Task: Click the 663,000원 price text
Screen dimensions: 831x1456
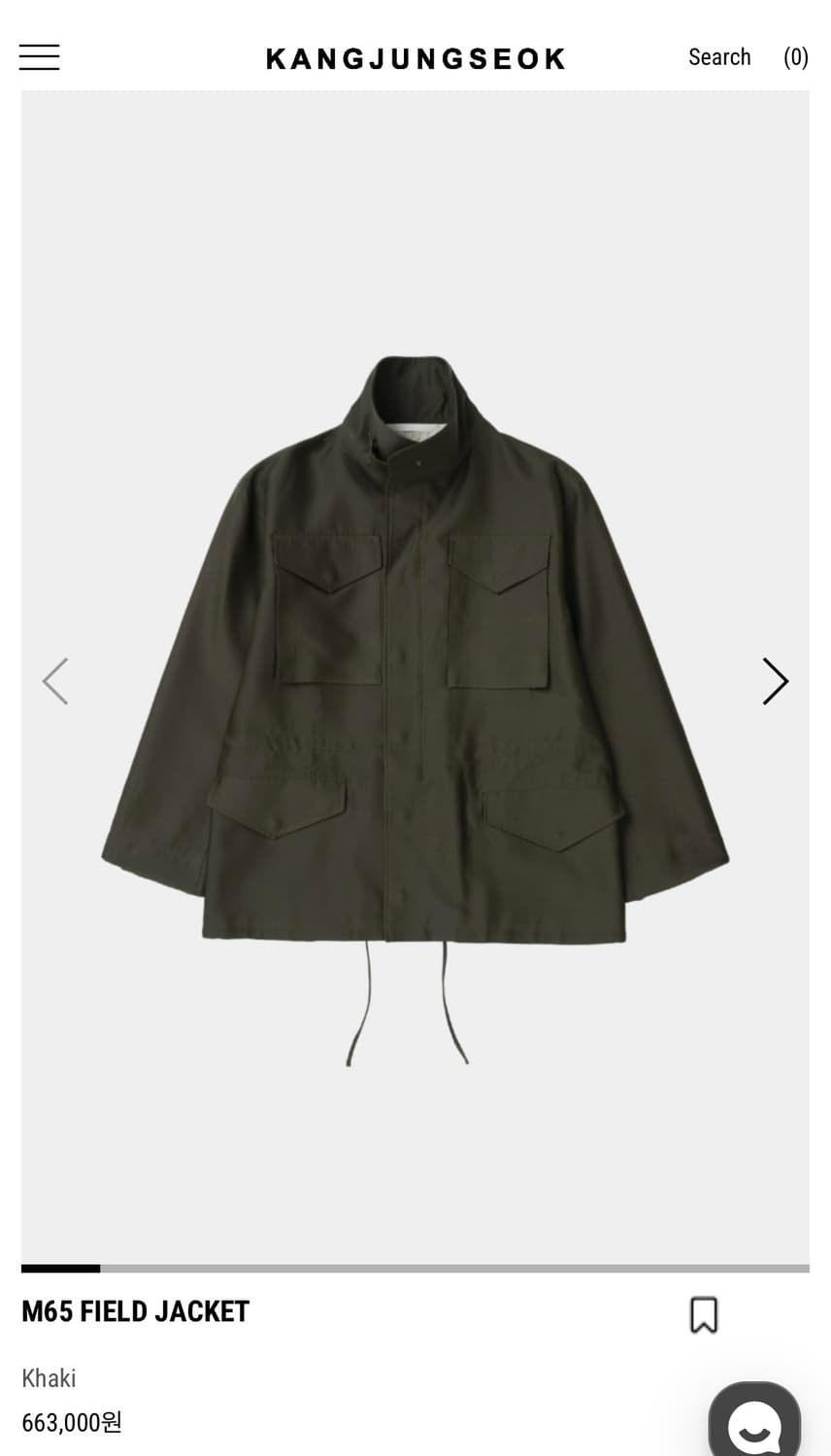Action: tap(72, 1424)
